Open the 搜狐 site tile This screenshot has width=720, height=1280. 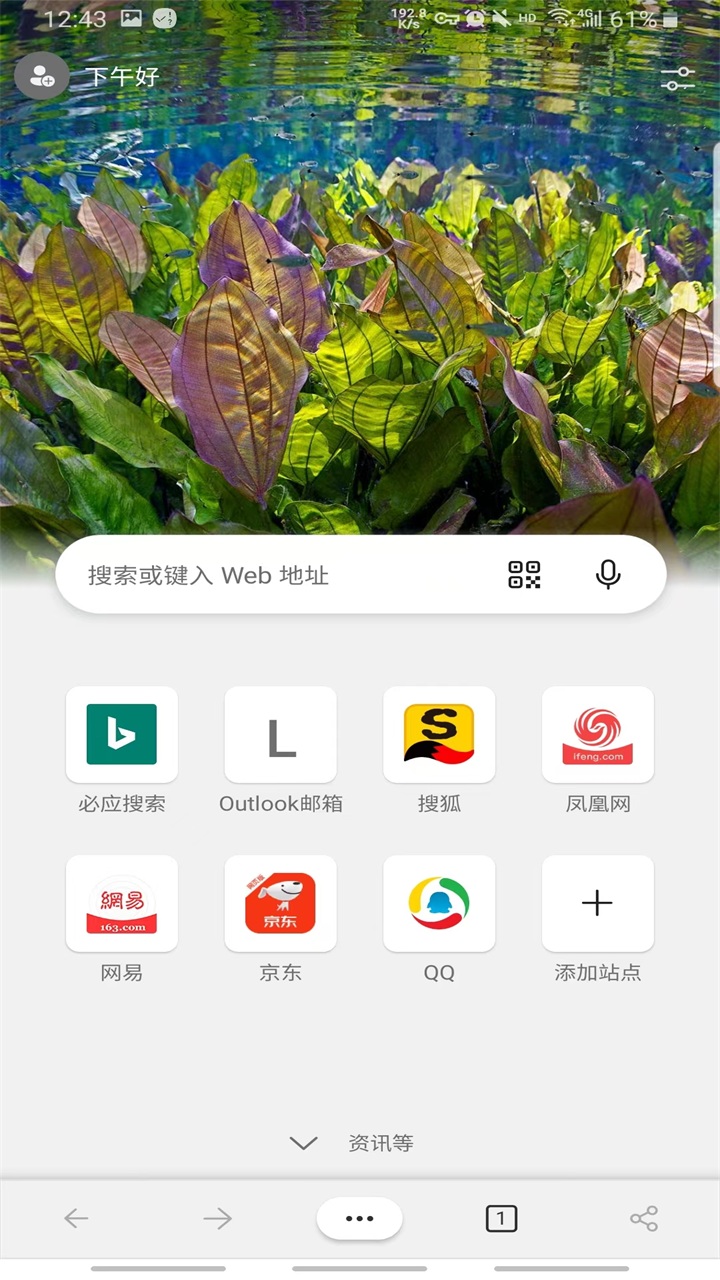pos(439,735)
